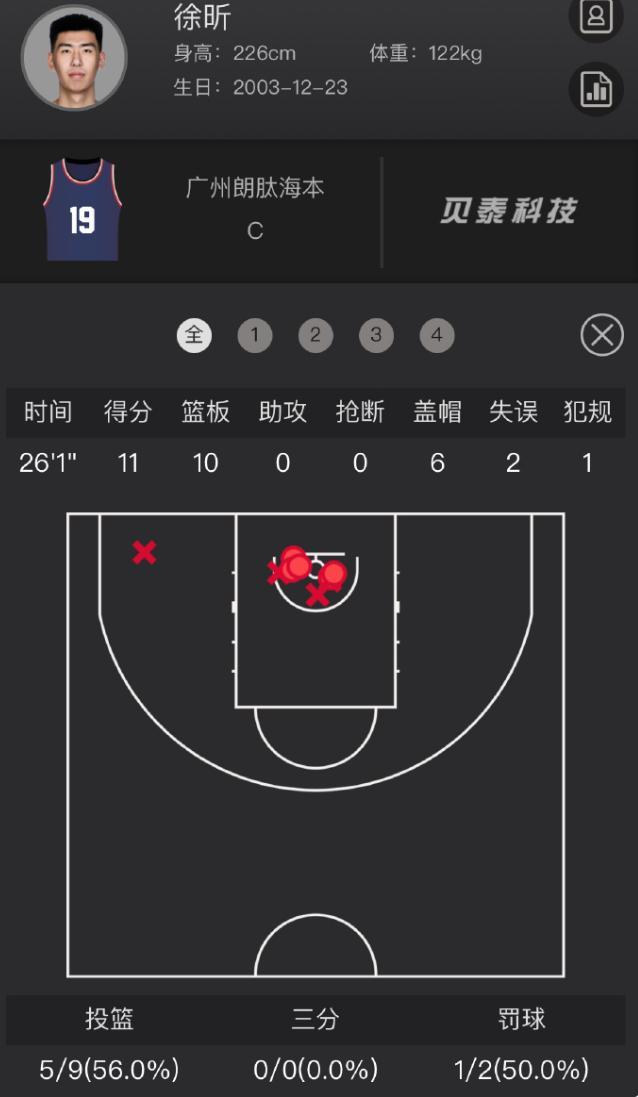The height and width of the screenshot is (1097, 638).
Task: Close the player shot chart panel
Action: (601, 335)
